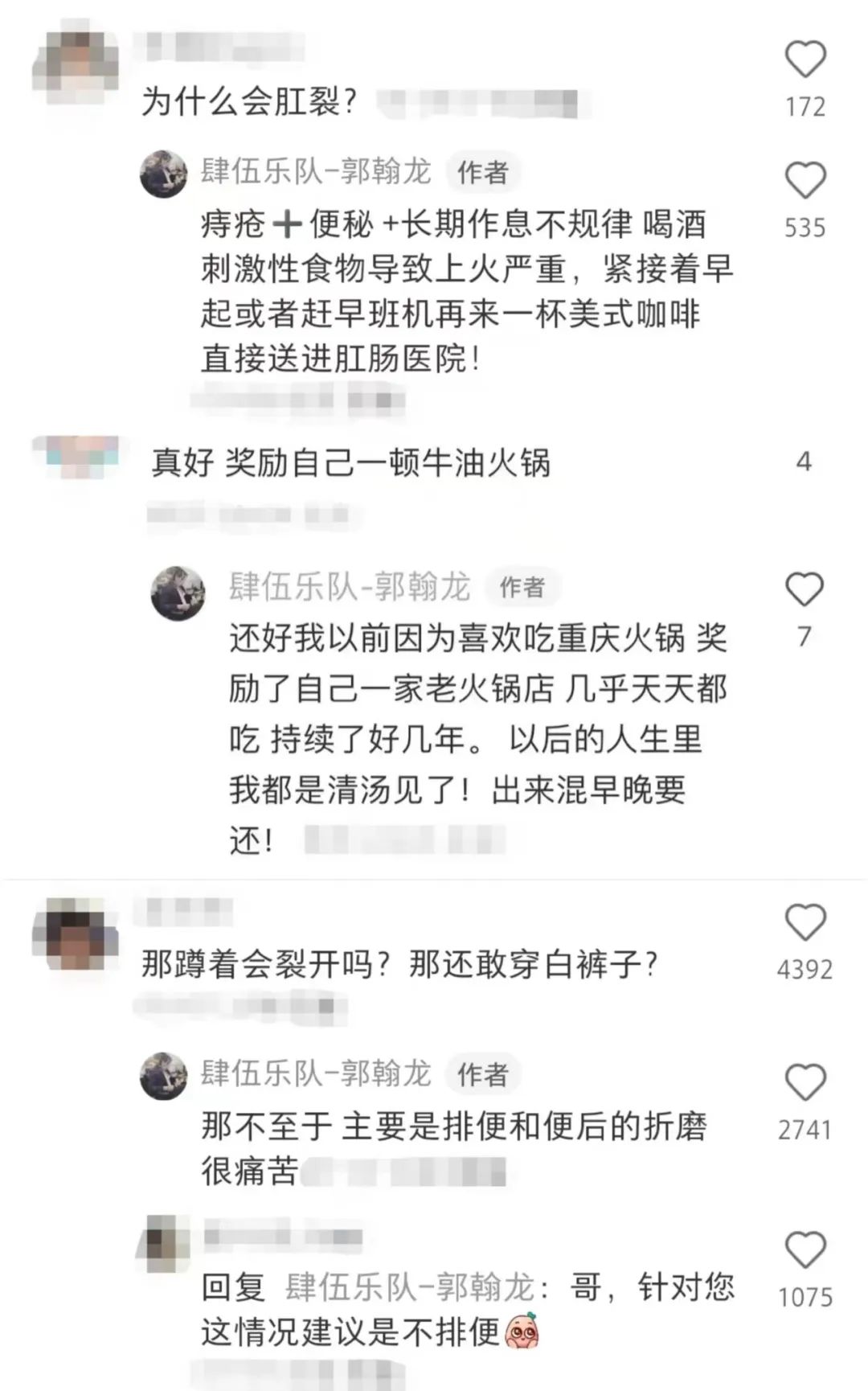Like the comment asking 为什么会肛裂
The image size is (868, 1391).
[x=805, y=60]
